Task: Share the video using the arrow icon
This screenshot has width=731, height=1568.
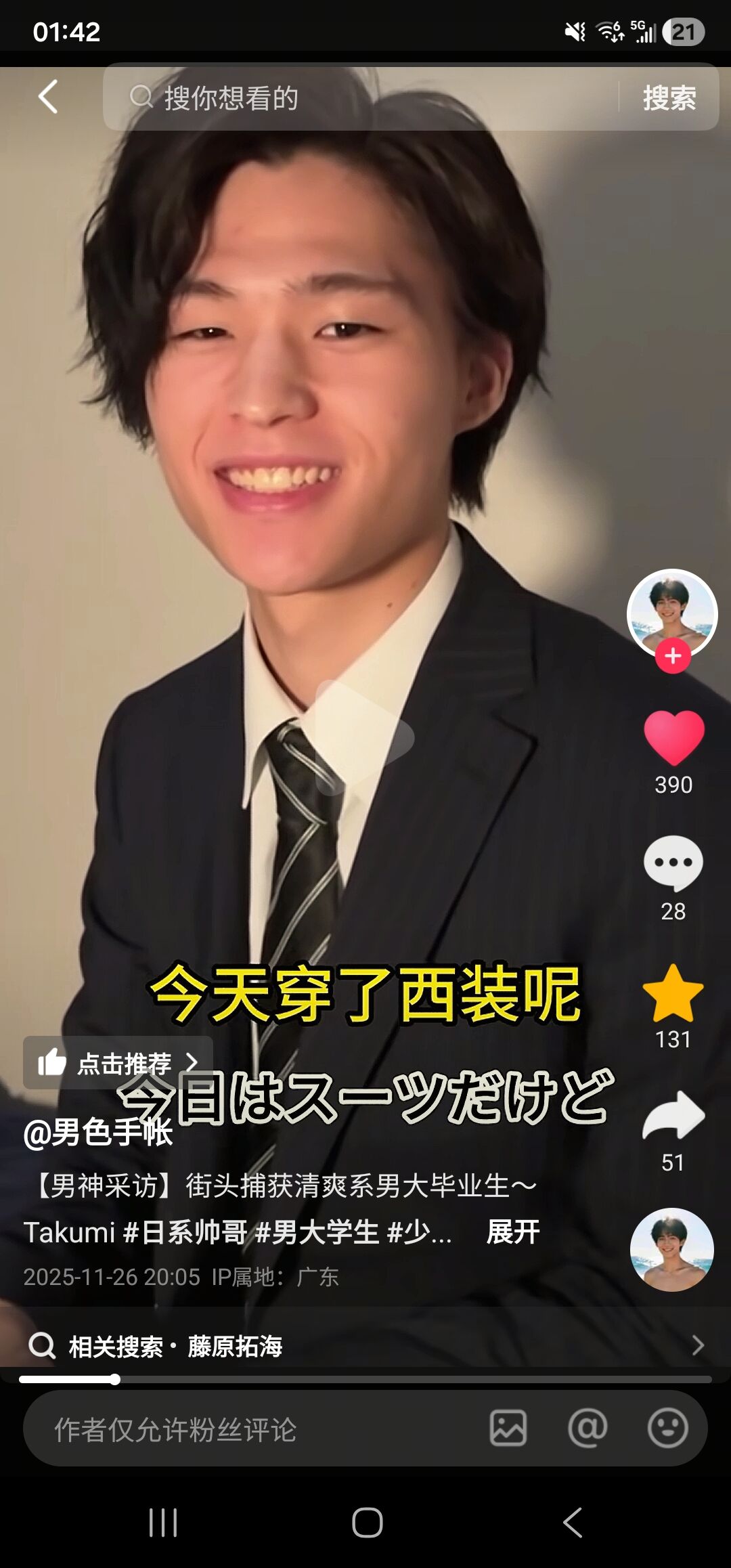Action: 673,1116
